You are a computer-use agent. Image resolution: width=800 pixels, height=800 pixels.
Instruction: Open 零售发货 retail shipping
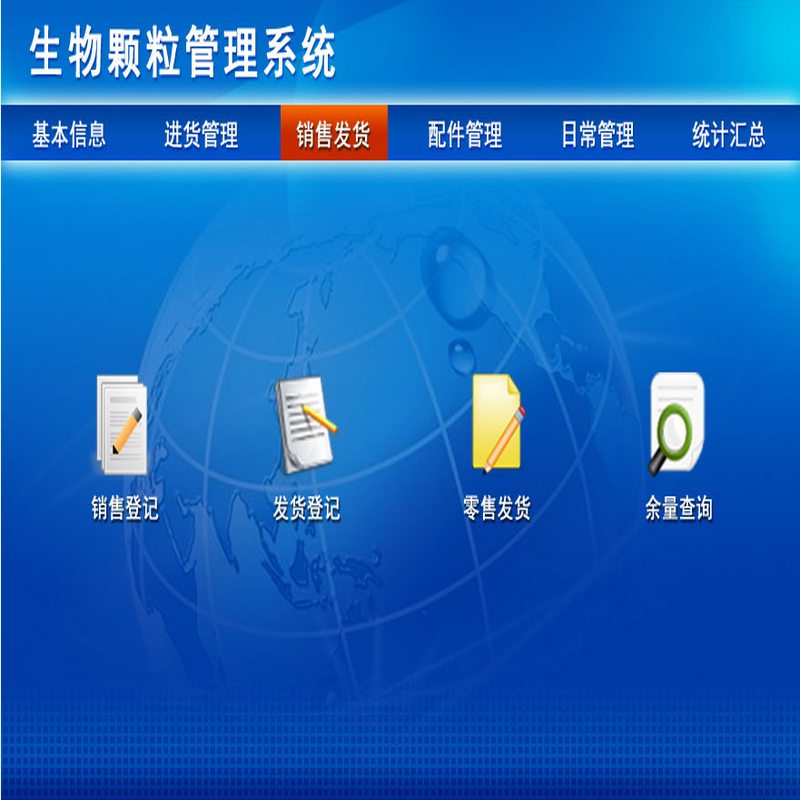coord(497,425)
